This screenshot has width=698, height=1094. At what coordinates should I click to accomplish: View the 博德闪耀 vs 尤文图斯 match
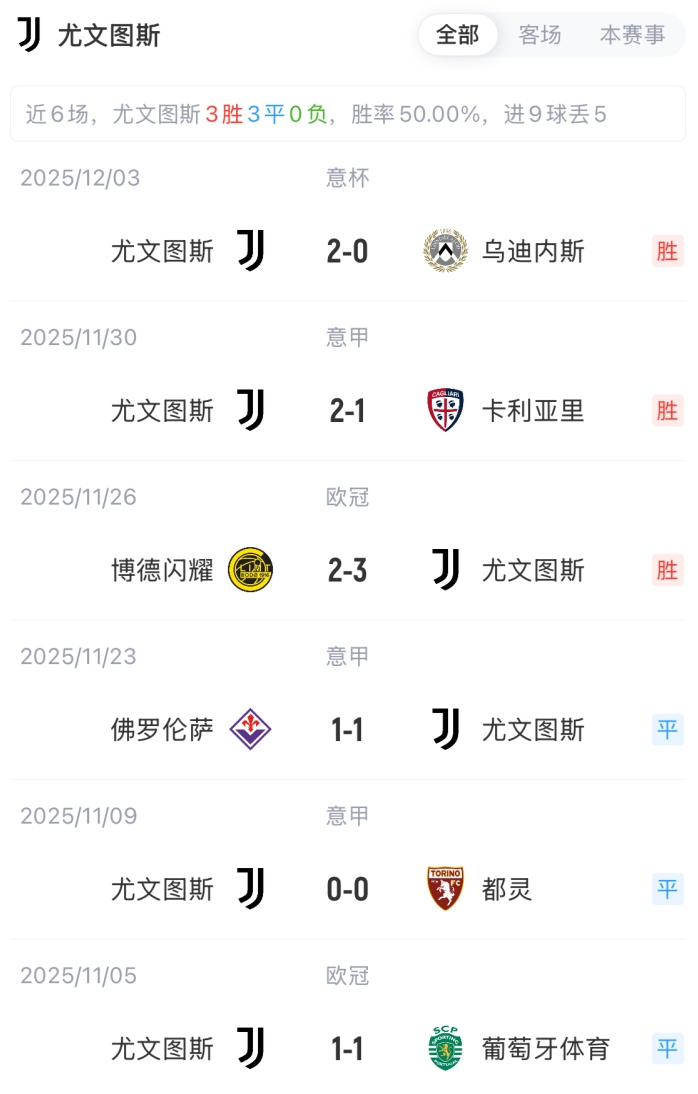348,570
